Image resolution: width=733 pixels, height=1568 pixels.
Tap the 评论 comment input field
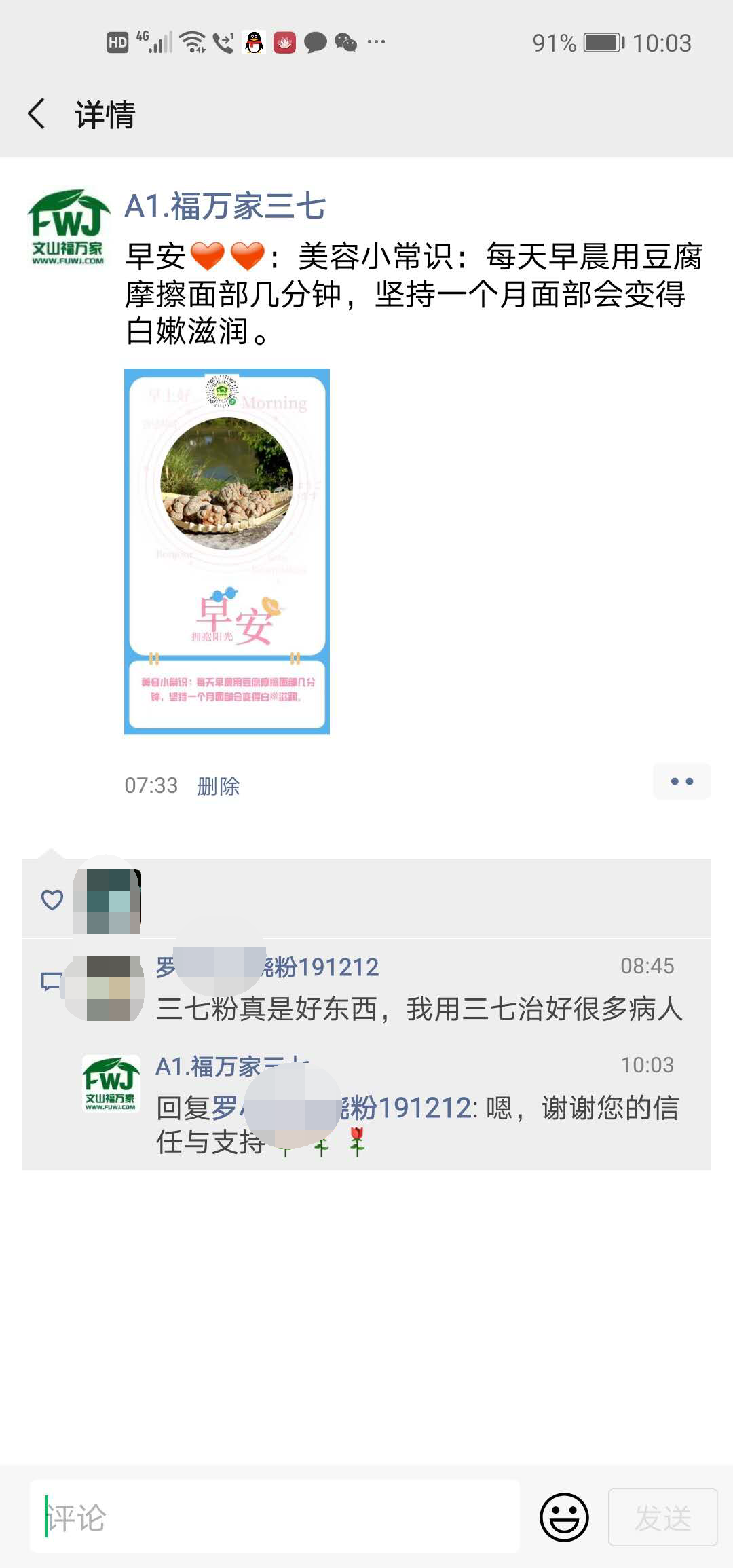[275, 1517]
